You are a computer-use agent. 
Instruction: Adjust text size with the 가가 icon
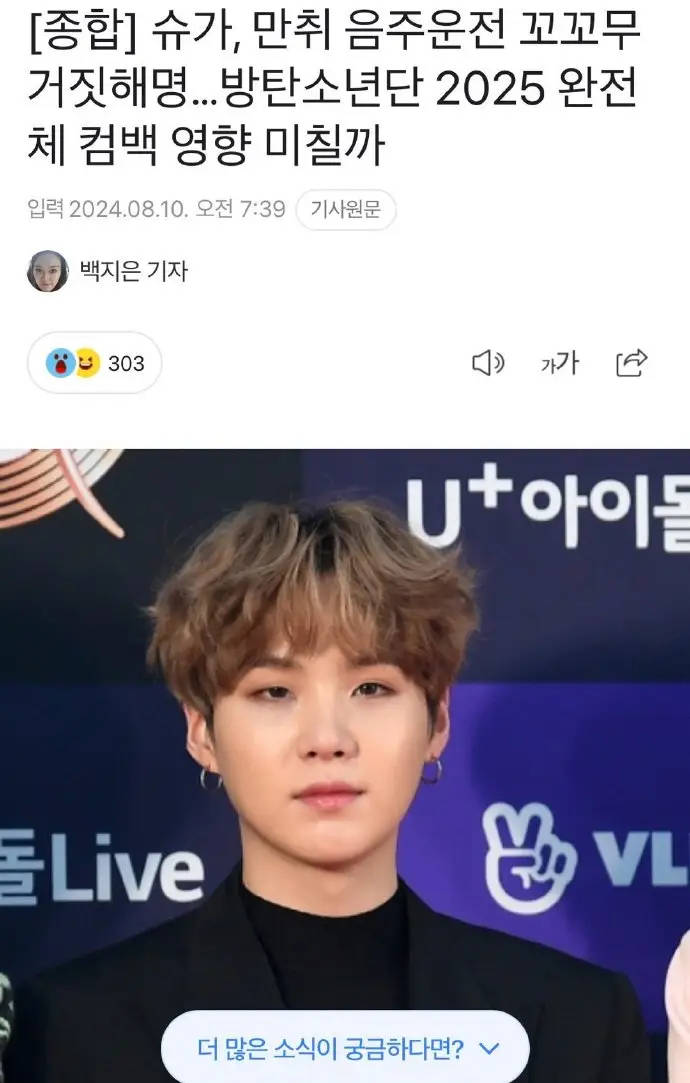(x=560, y=363)
